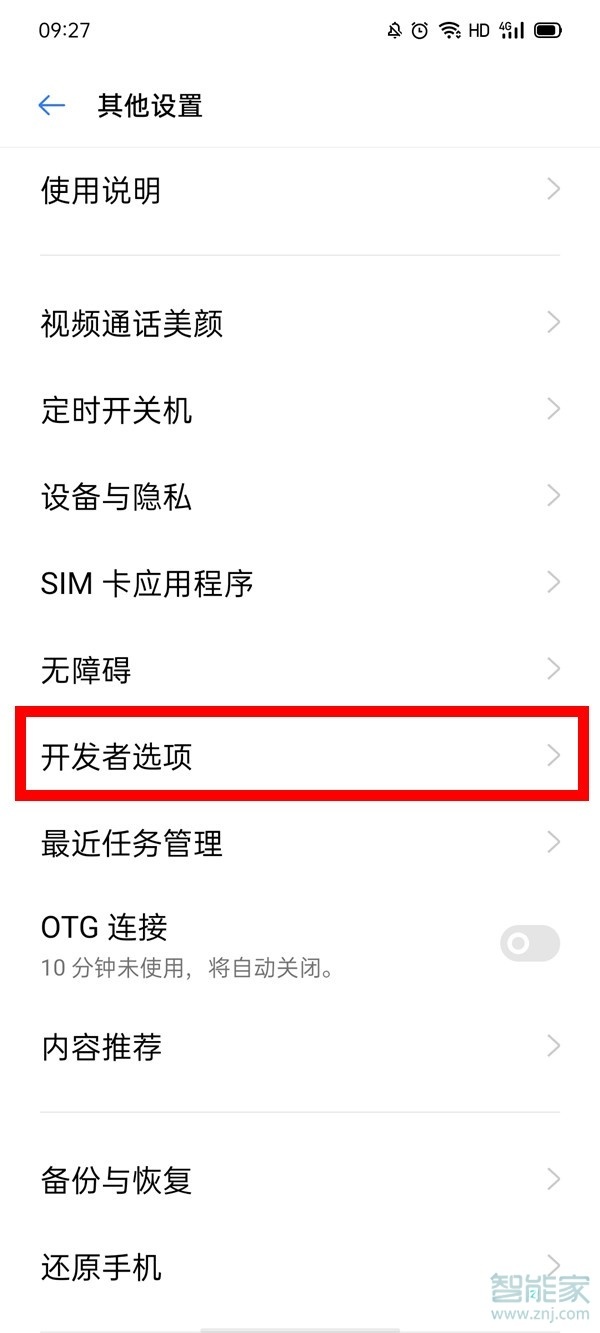This screenshot has width=600, height=1333.
Task: Open 定时开关机 settings
Action: (300, 410)
